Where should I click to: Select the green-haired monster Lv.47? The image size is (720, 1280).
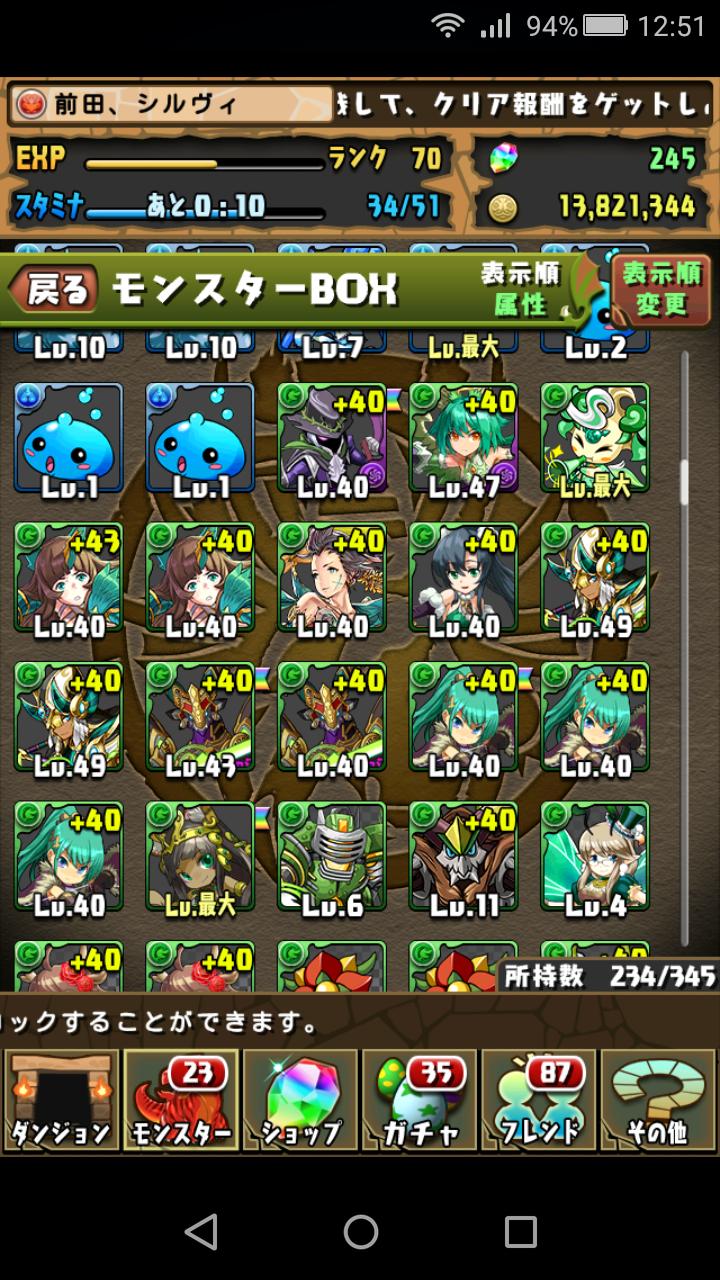click(464, 440)
